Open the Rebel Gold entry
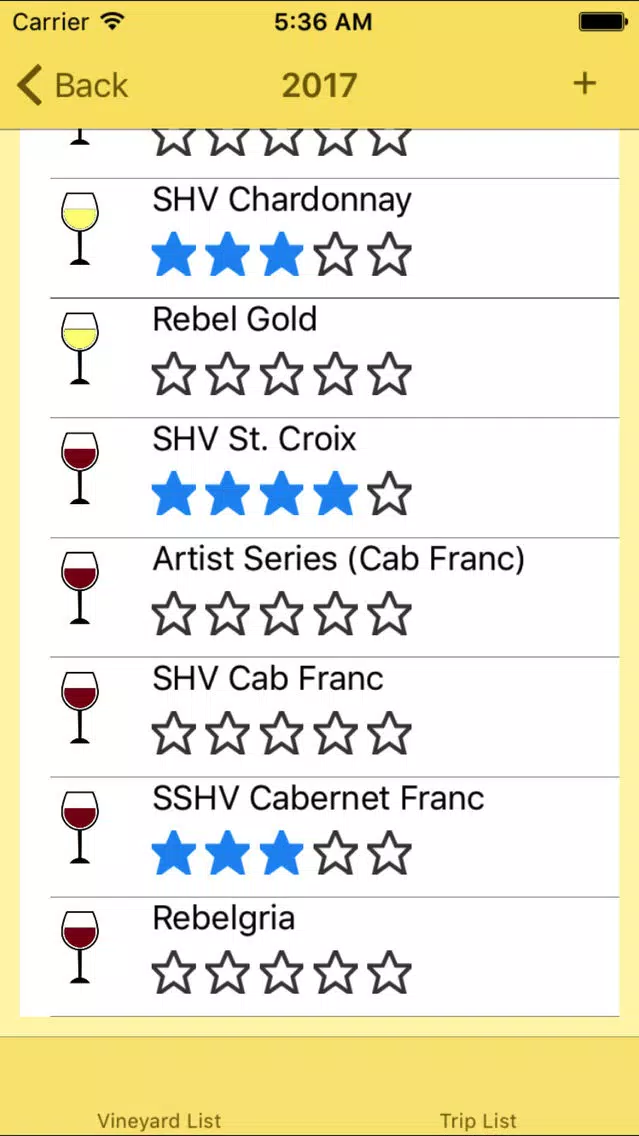 click(x=334, y=358)
